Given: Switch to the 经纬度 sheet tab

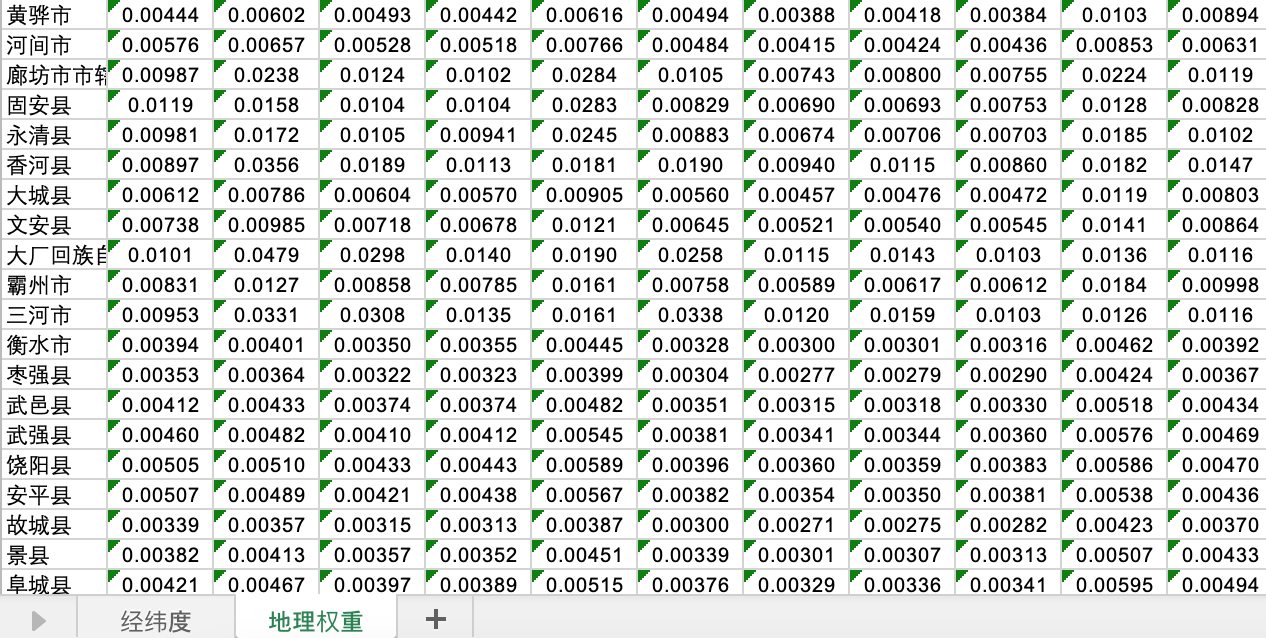Looking at the screenshot, I should [155, 621].
